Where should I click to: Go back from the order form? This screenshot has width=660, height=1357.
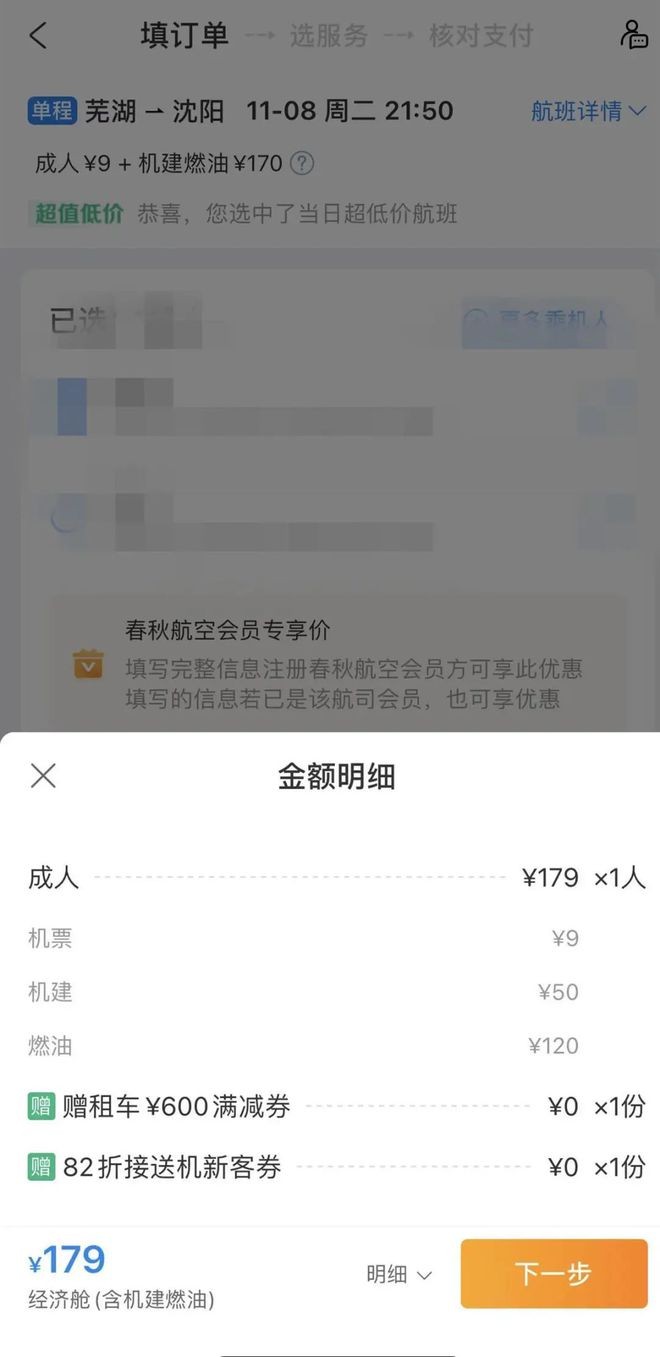[x=38, y=36]
